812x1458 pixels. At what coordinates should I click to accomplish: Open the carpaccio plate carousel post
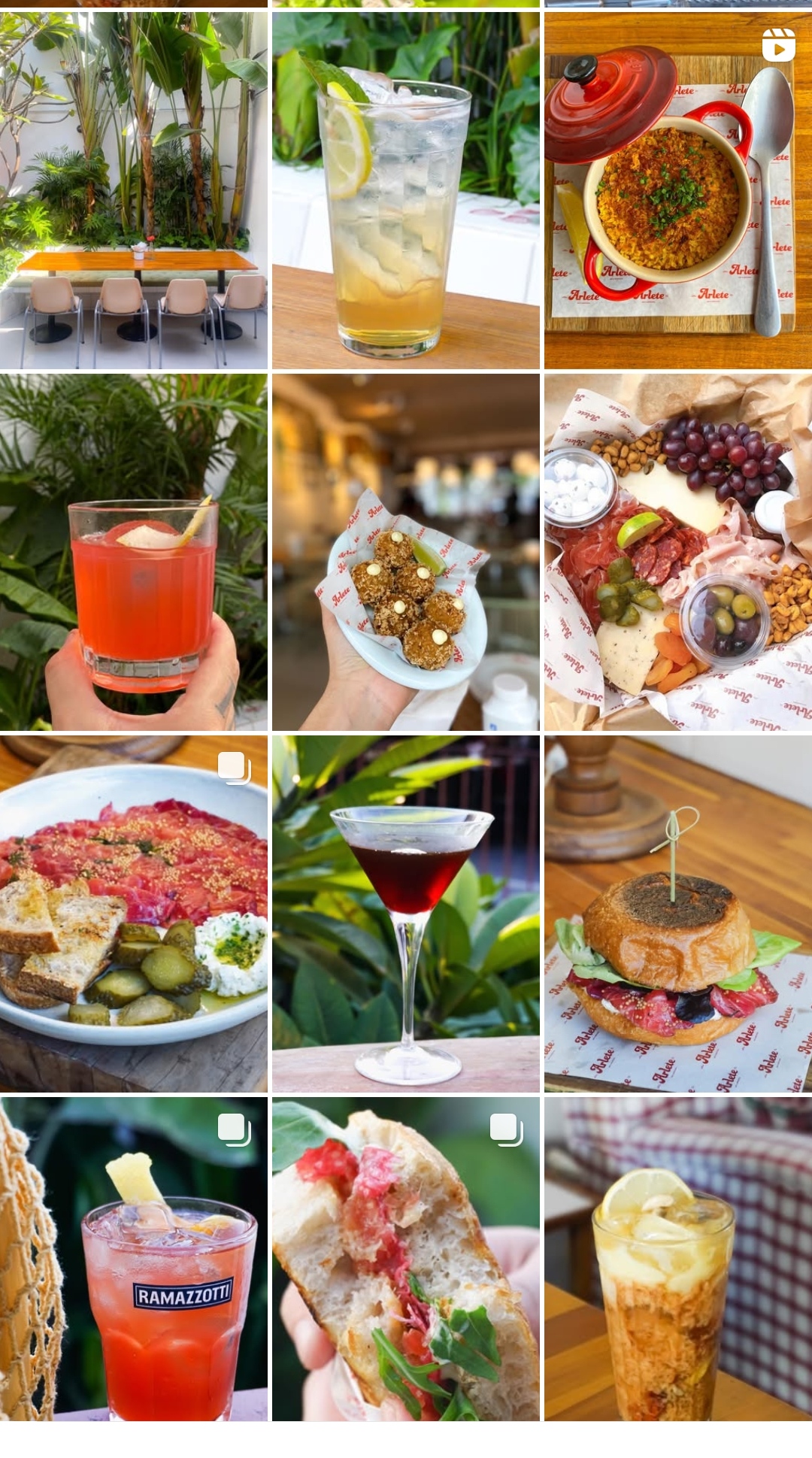(x=134, y=914)
